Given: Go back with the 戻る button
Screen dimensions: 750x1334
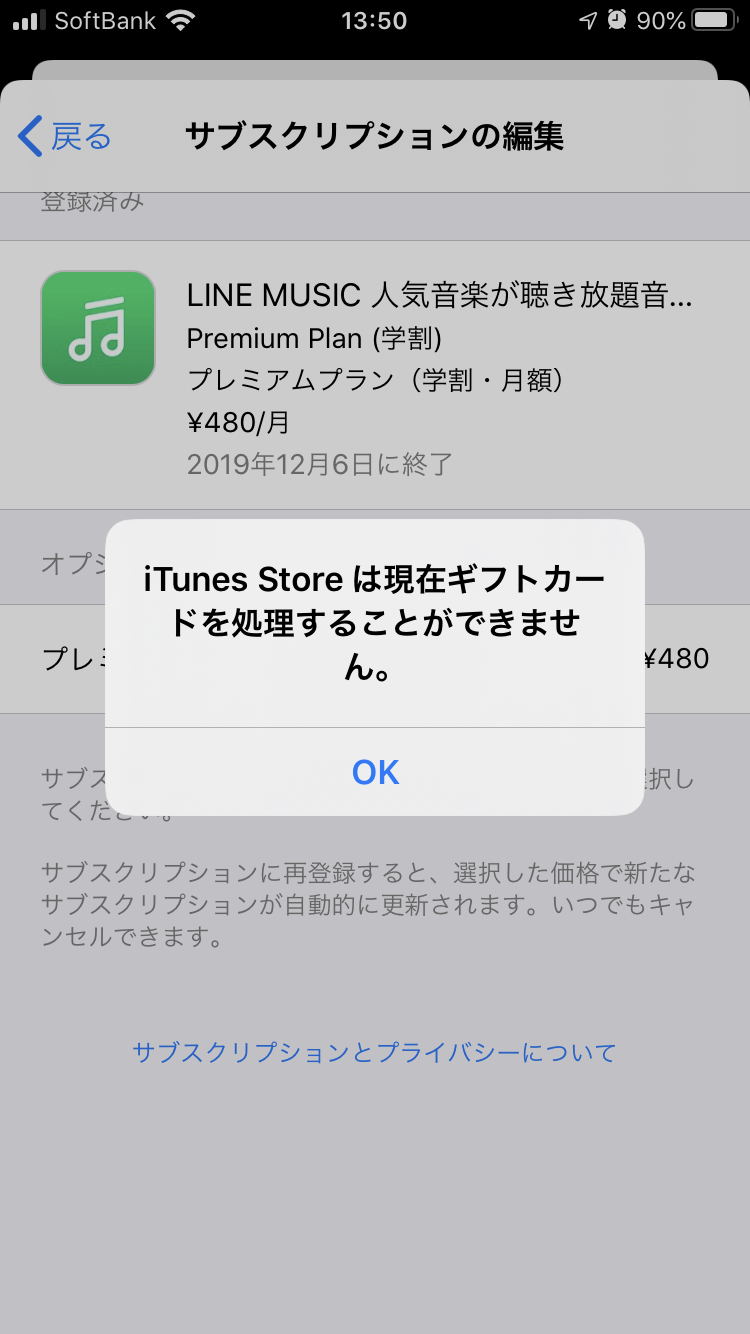Looking at the screenshot, I should click(66, 136).
